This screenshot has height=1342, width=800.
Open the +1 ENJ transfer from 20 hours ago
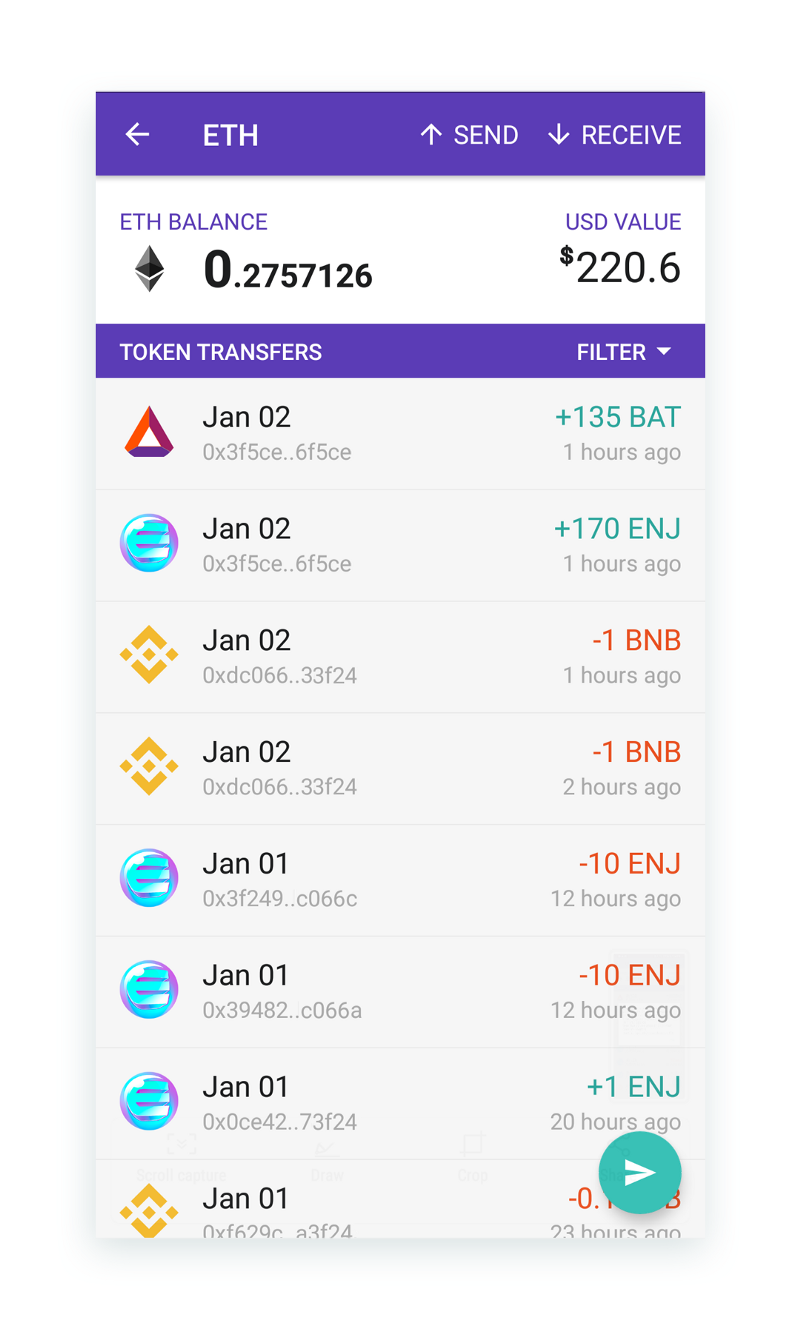[400, 1104]
